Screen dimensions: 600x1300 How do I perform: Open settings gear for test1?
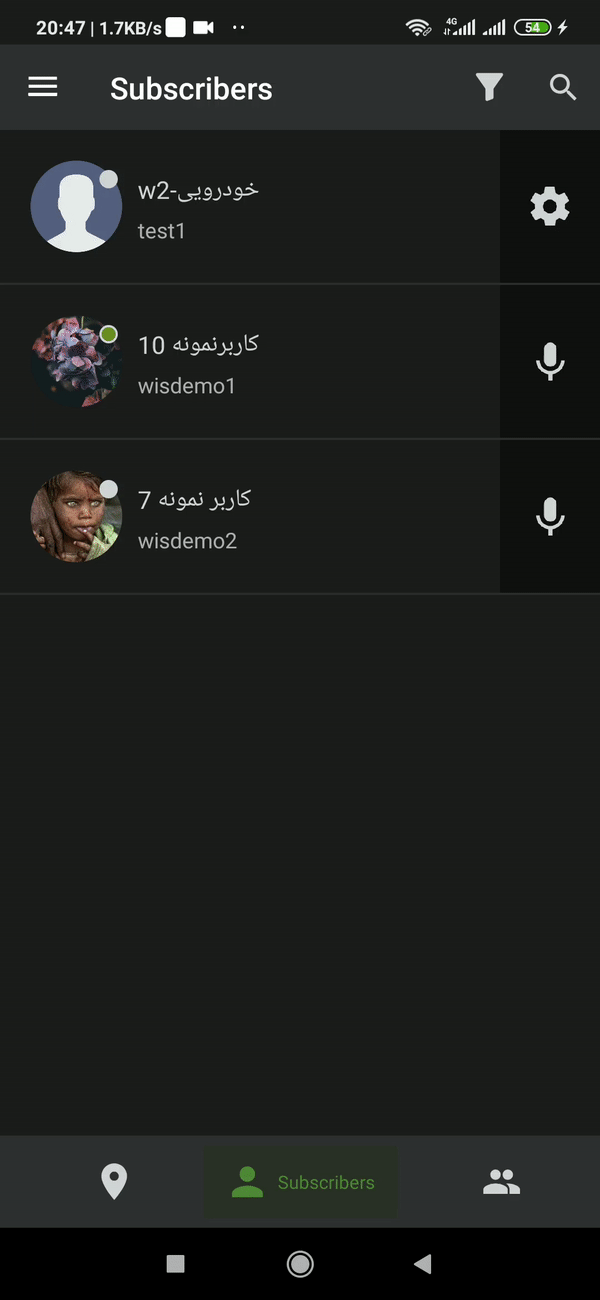(550, 207)
